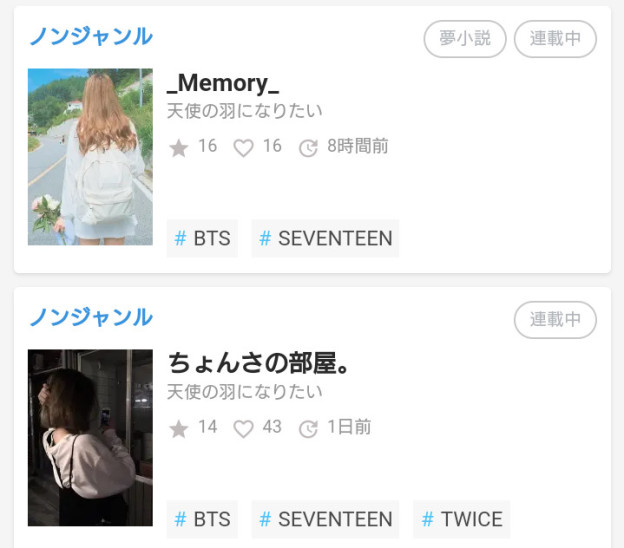Image resolution: width=624 pixels, height=548 pixels.
Task: Open ノンジャンル genre link above ちょんさの部屋。
Action: point(90,318)
